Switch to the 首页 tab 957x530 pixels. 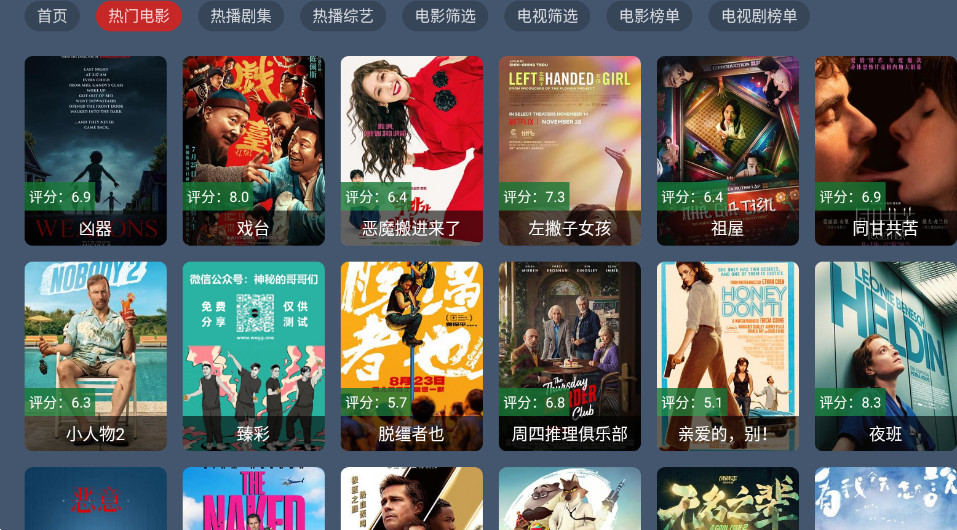click(52, 16)
